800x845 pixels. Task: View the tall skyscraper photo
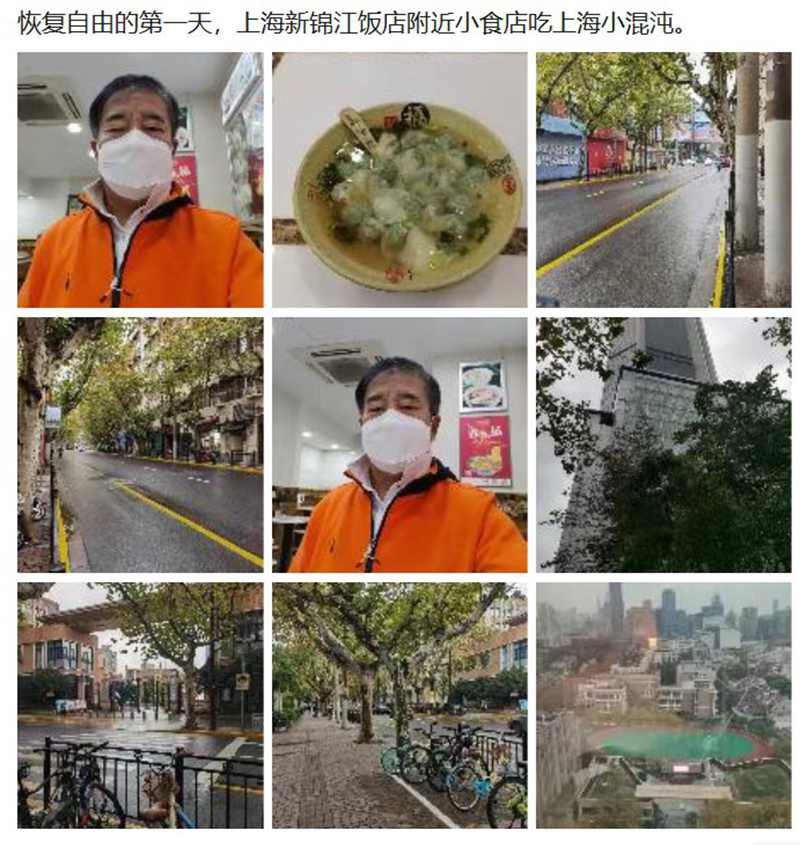[663, 445]
